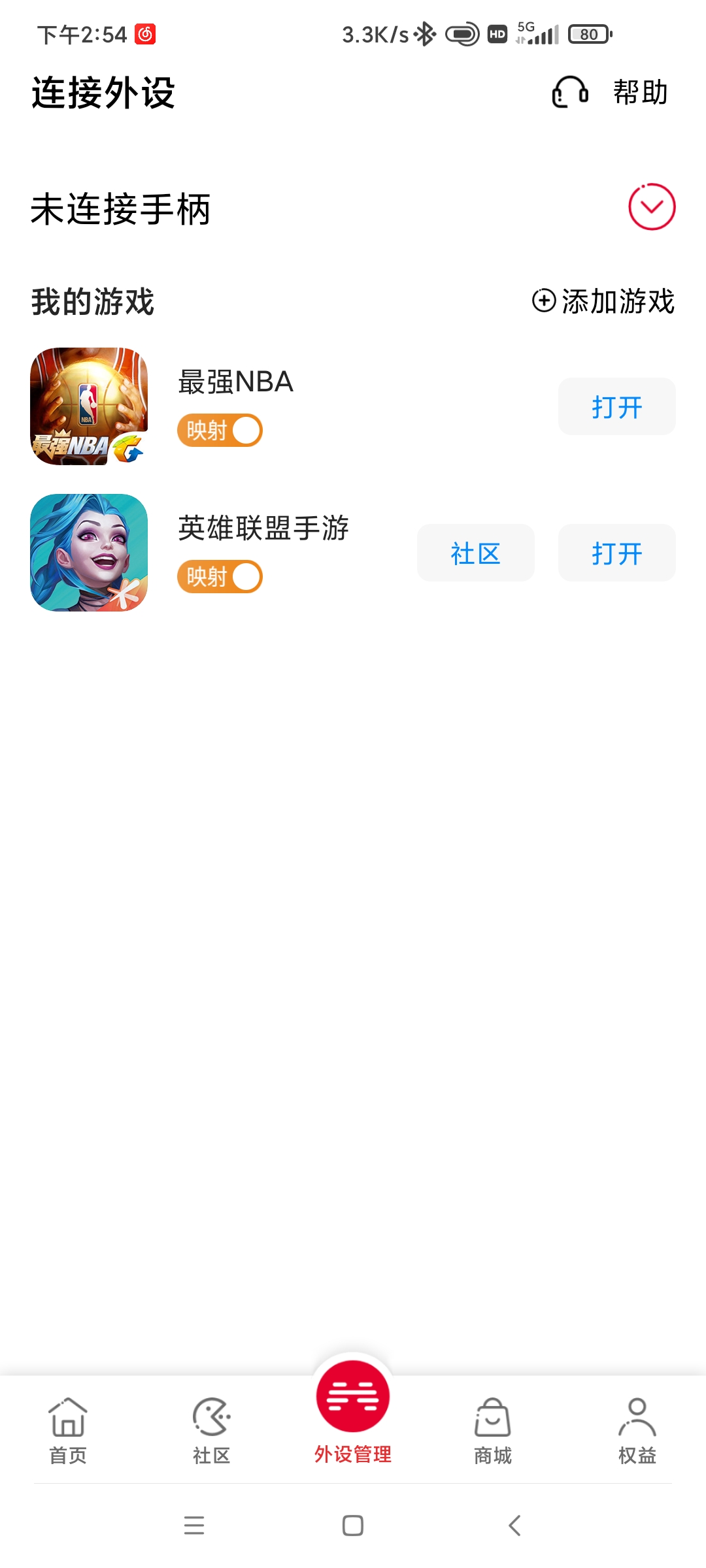Open the 权益 tab
The image size is (706, 1568).
[x=637, y=1429]
